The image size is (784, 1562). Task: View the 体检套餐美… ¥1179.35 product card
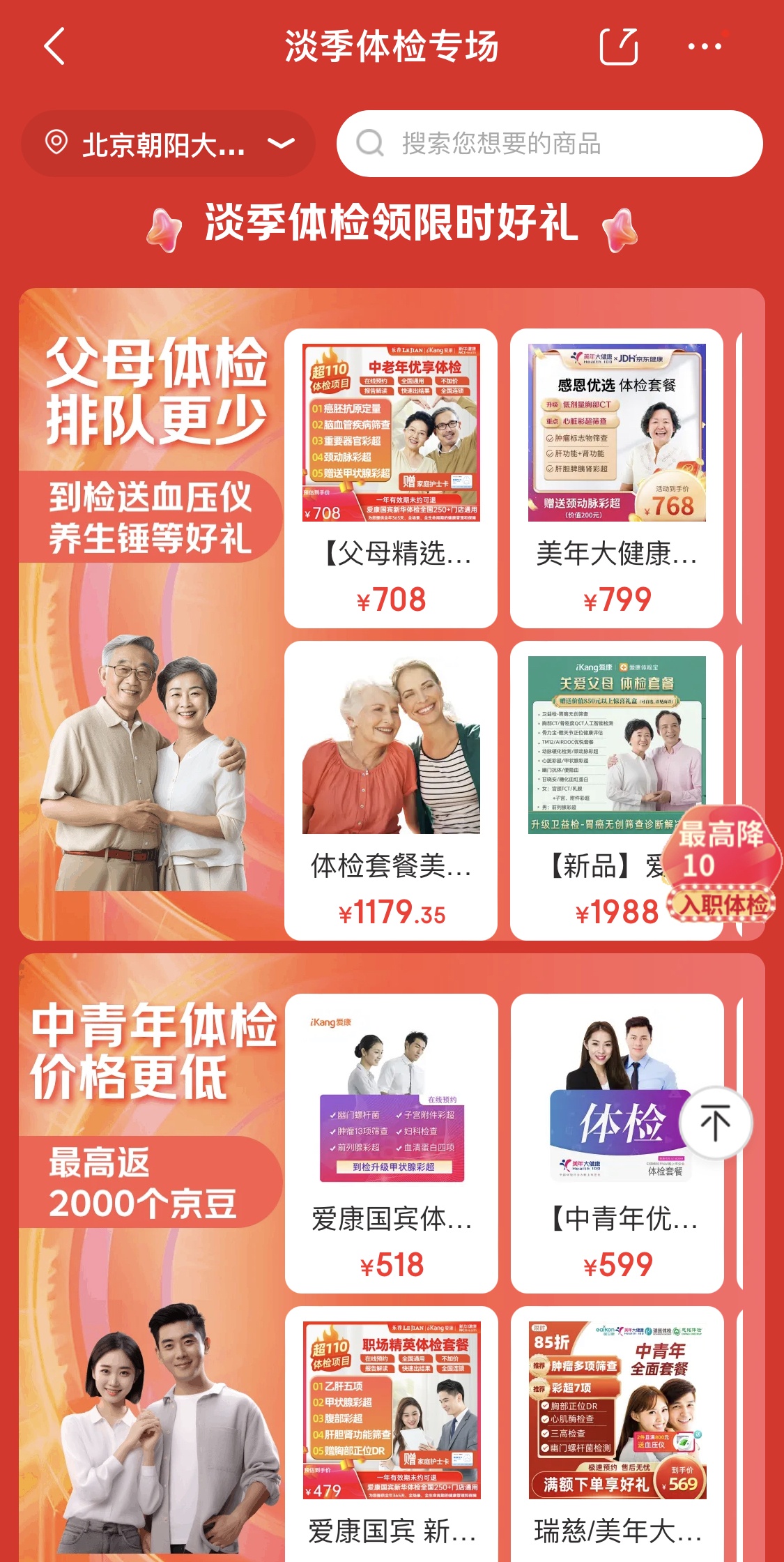tap(391, 791)
